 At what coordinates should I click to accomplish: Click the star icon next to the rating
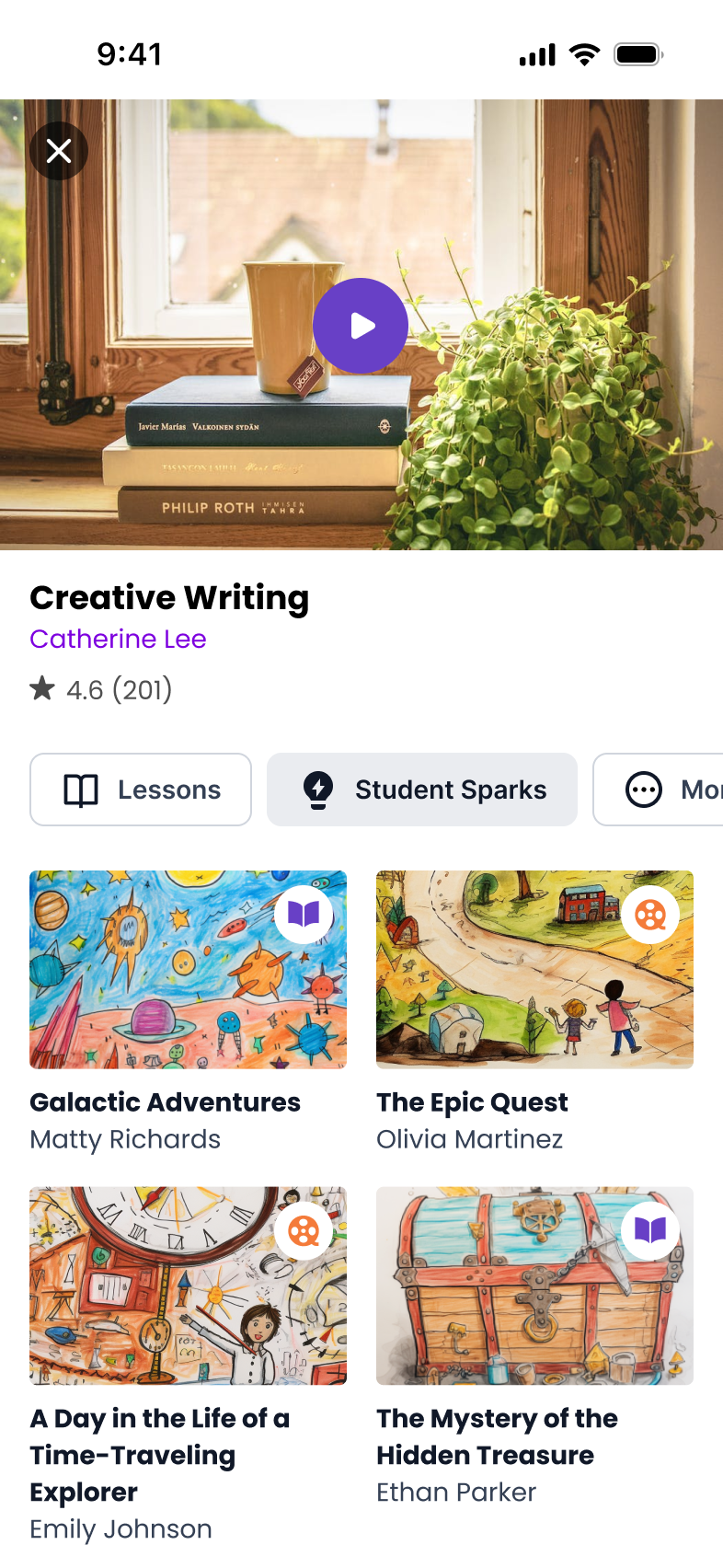tap(40, 688)
